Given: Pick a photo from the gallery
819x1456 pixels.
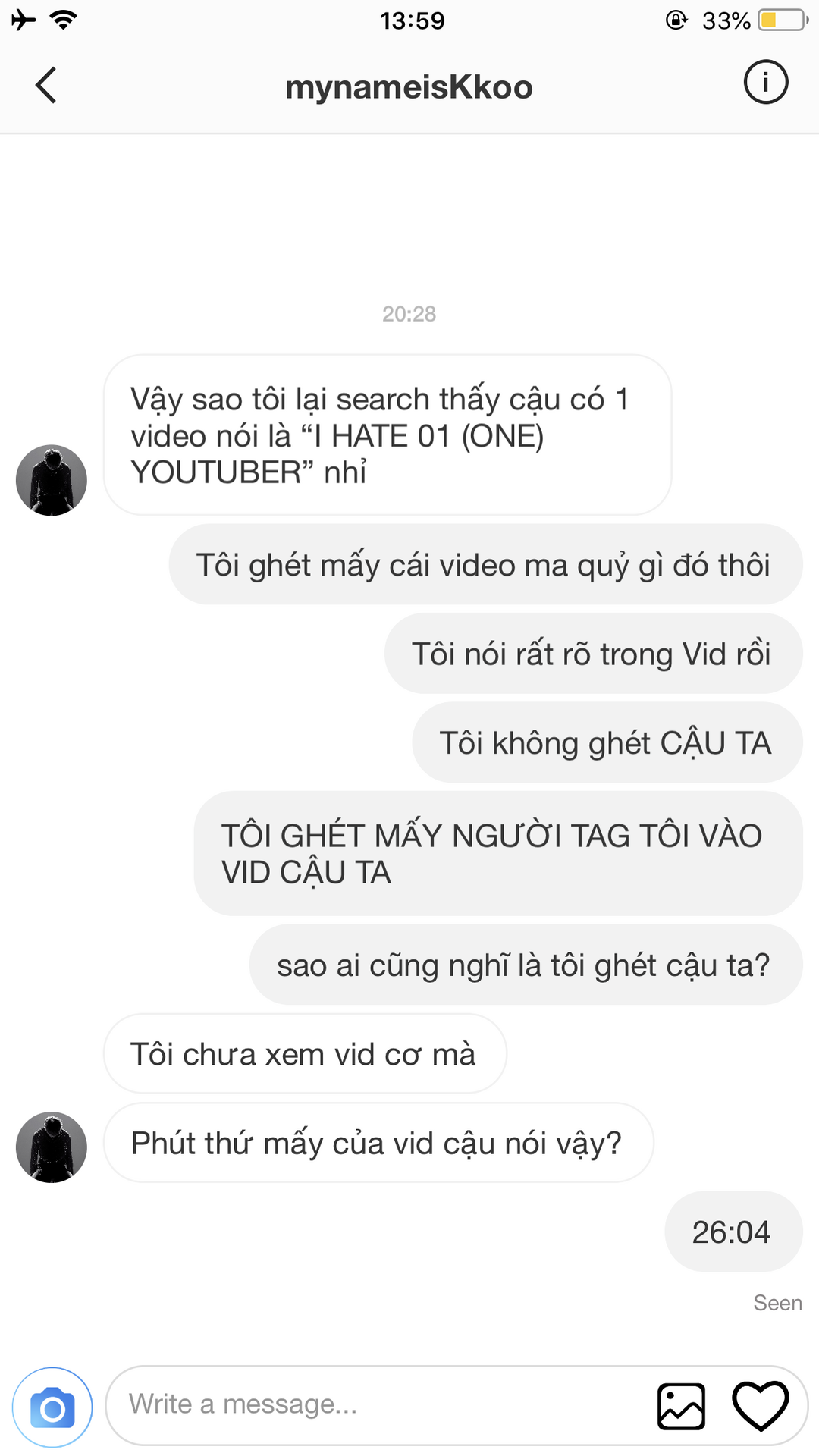Looking at the screenshot, I should tap(681, 1406).
